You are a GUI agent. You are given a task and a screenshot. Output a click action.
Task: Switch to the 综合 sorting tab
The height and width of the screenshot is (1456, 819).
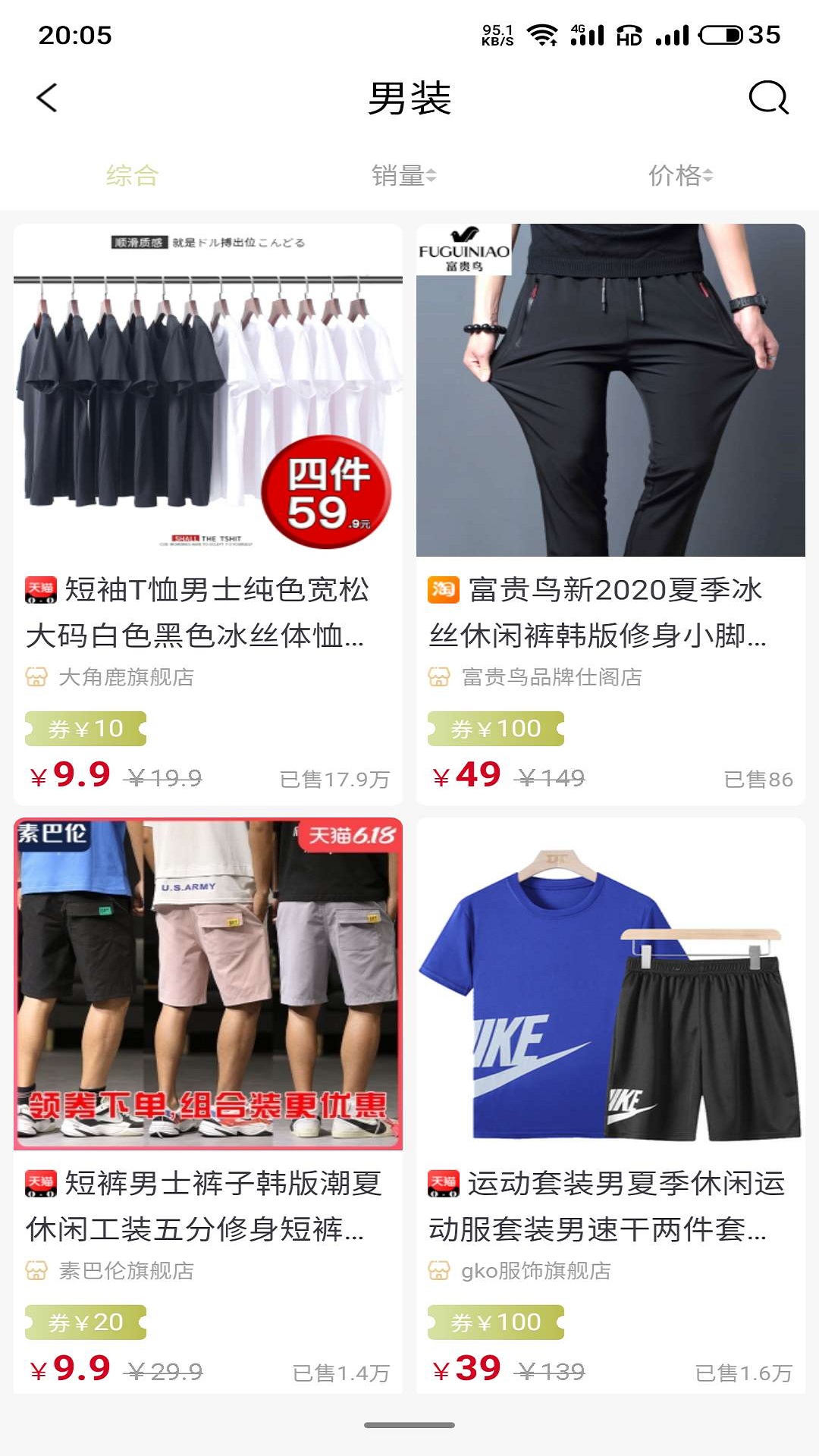point(132,176)
